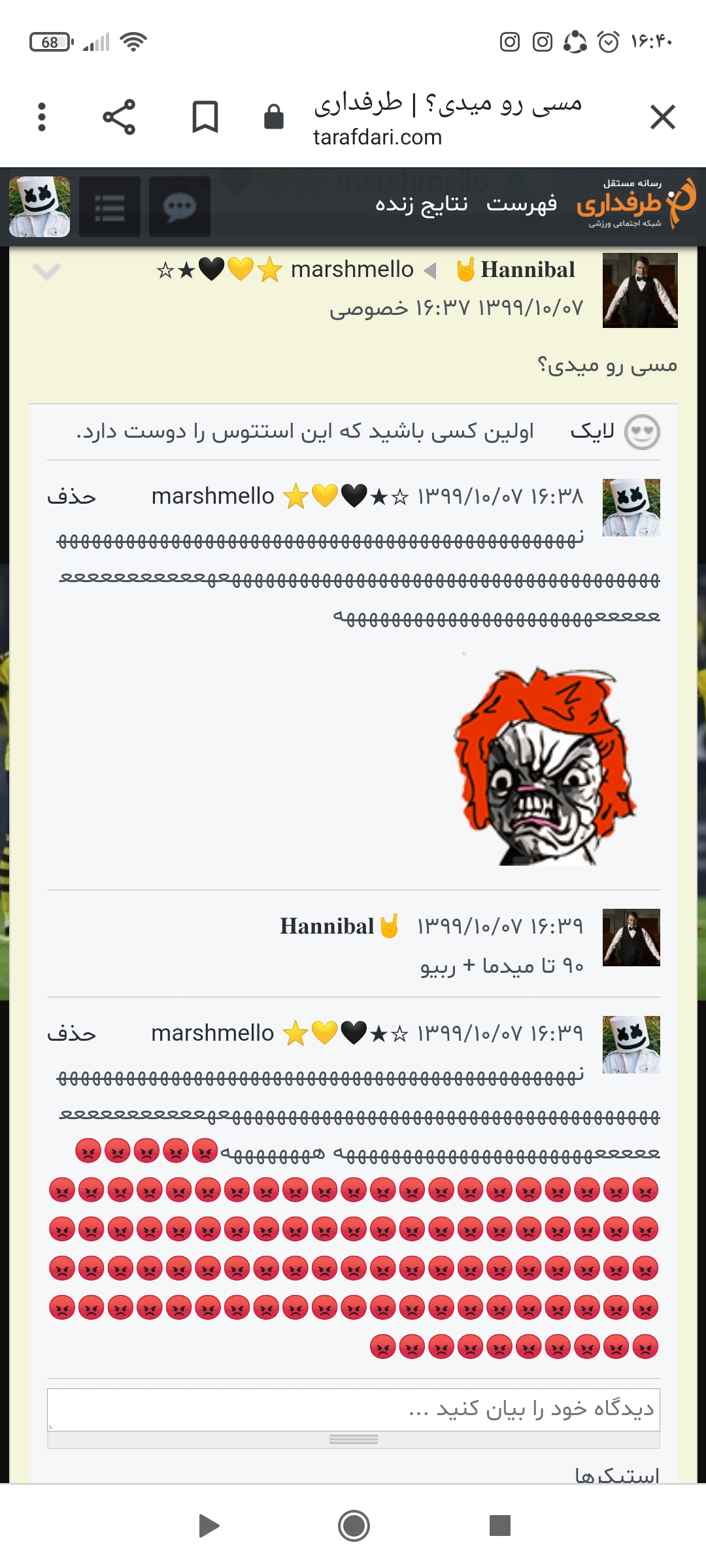Open my profile avatar in the header
The width and height of the screenshot is (706, 1568).
click(39, 206)
